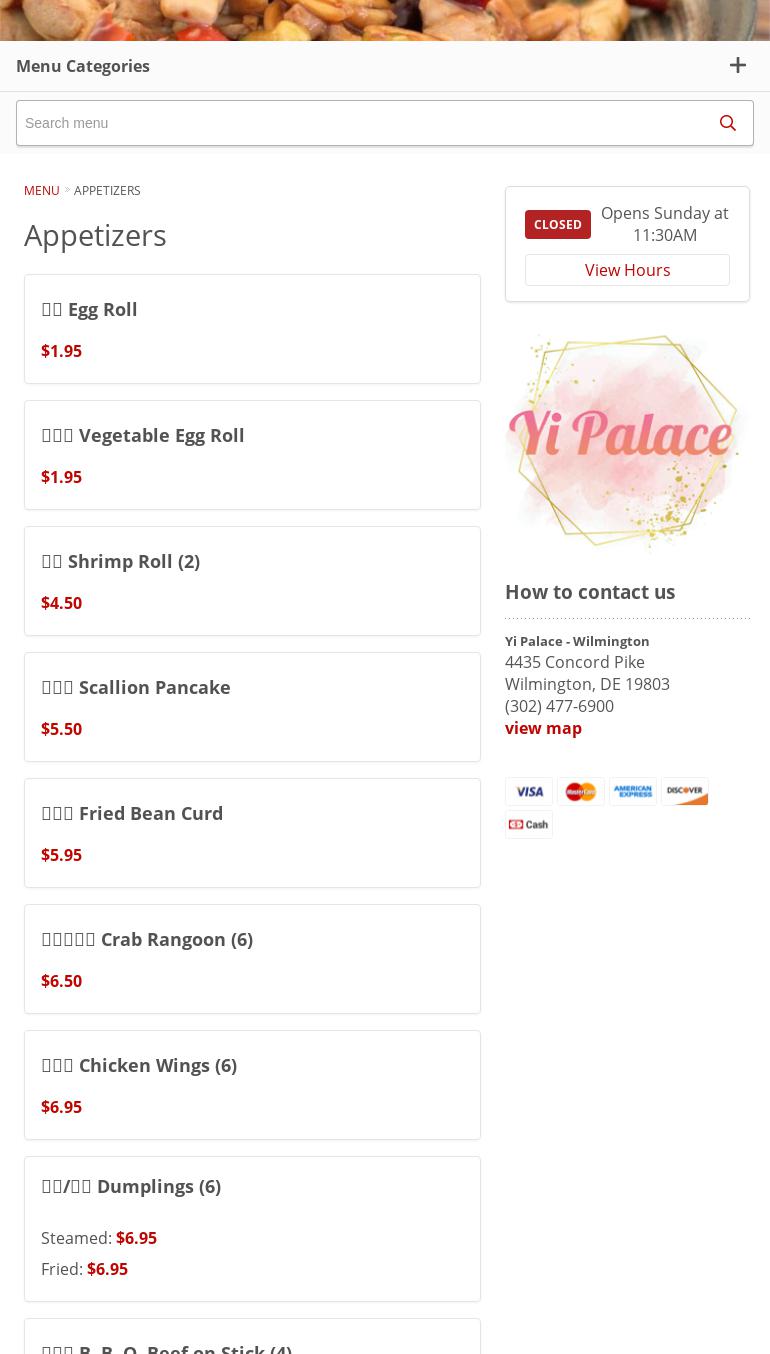Viewport: 770px width, 1354px height.
Task: Open the view map link
Action: [543, 728]
